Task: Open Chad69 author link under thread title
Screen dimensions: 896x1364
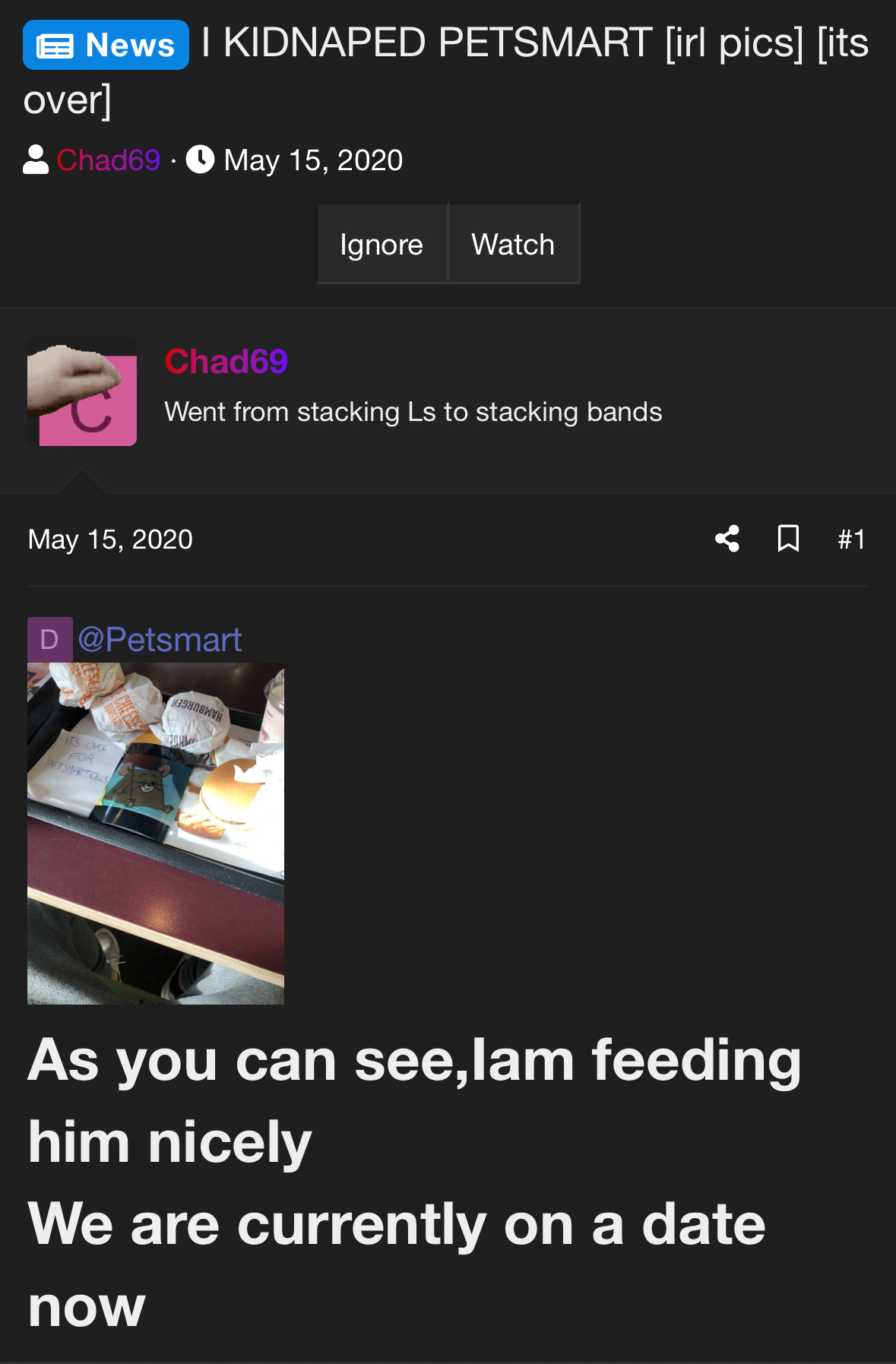Action: click(108, 160)
